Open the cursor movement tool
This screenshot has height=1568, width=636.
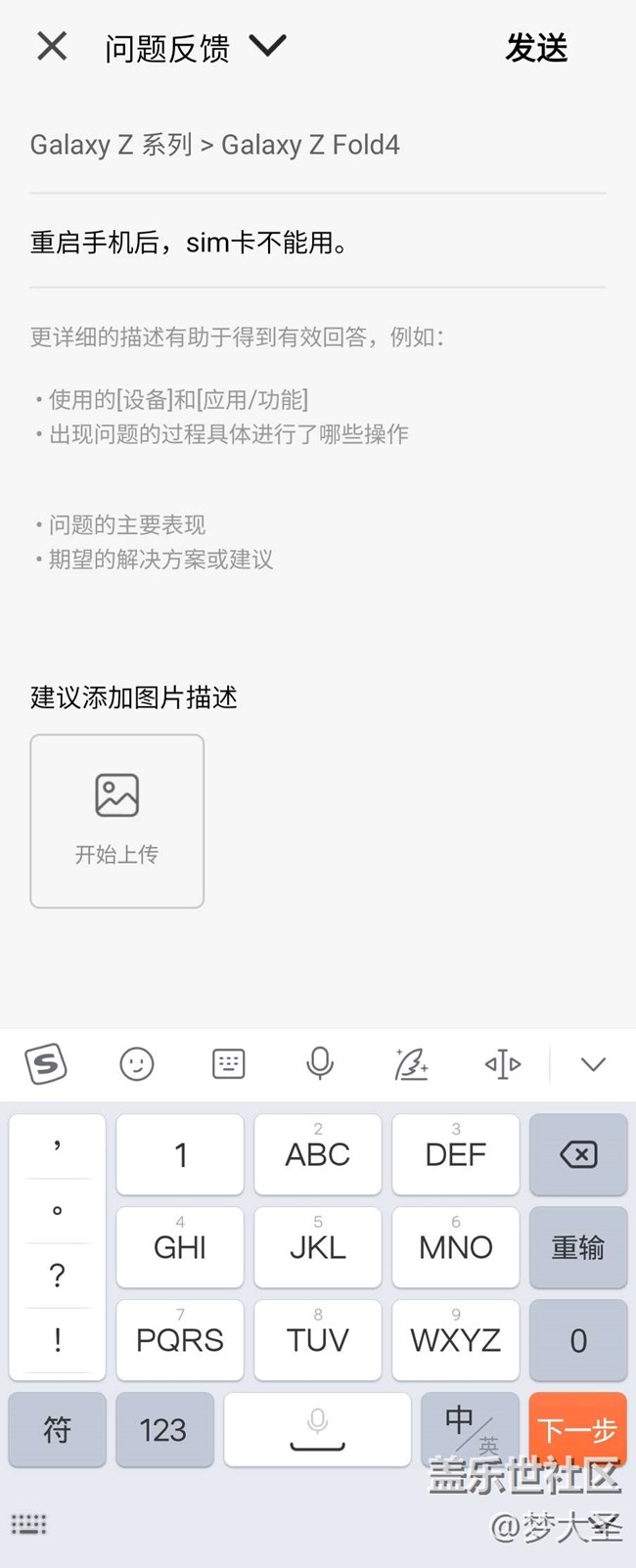point(503,1063)
